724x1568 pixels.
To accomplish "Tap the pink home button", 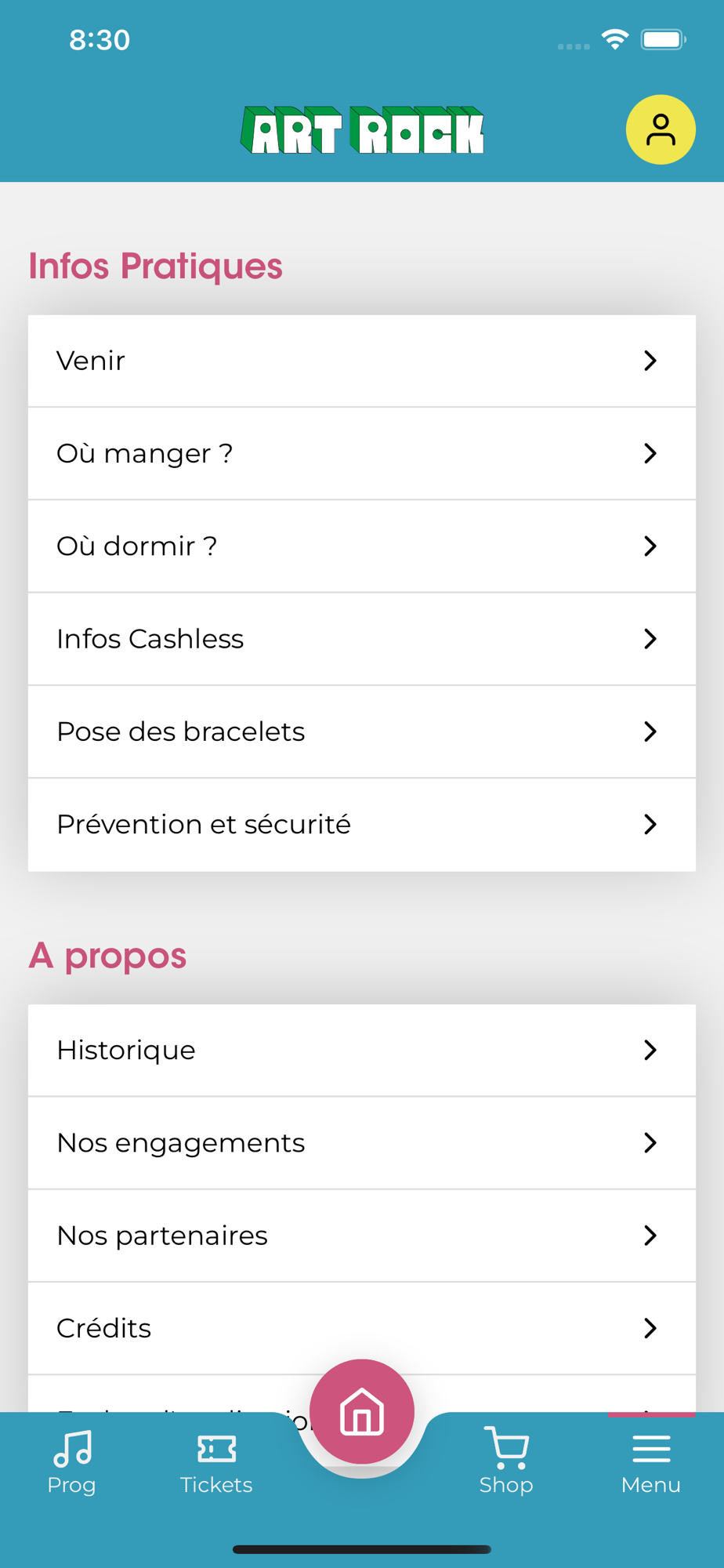I will (361, 1411).
